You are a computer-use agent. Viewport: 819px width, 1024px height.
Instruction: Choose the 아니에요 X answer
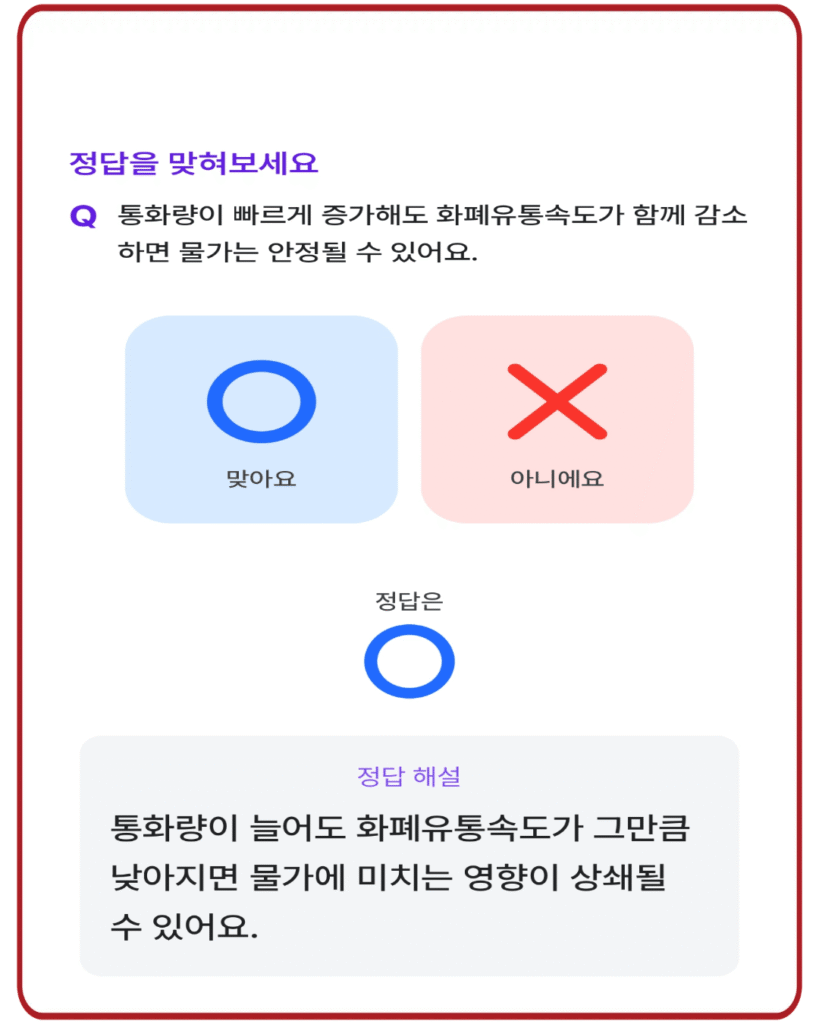(557, 419)
